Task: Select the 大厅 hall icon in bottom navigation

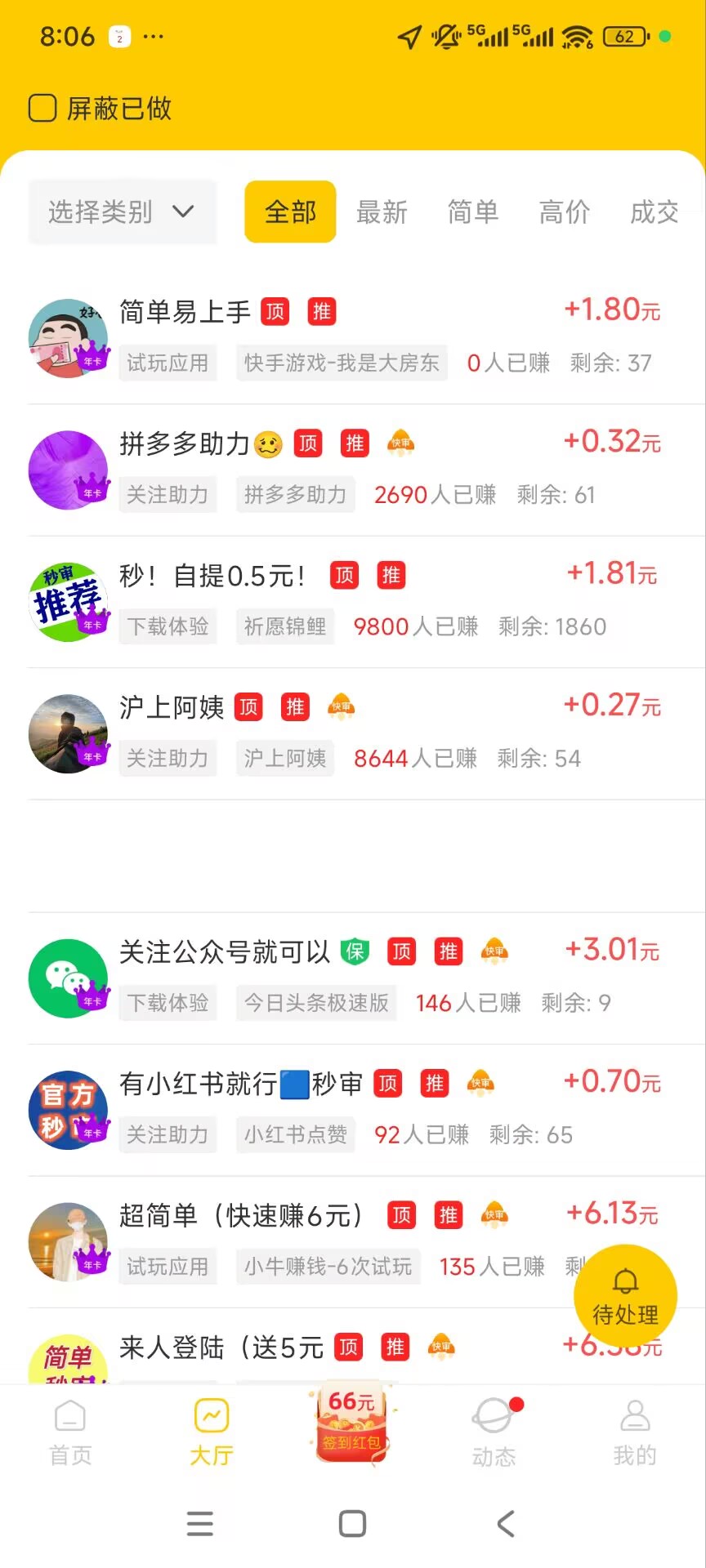Action: click(x=210, y=1417)
